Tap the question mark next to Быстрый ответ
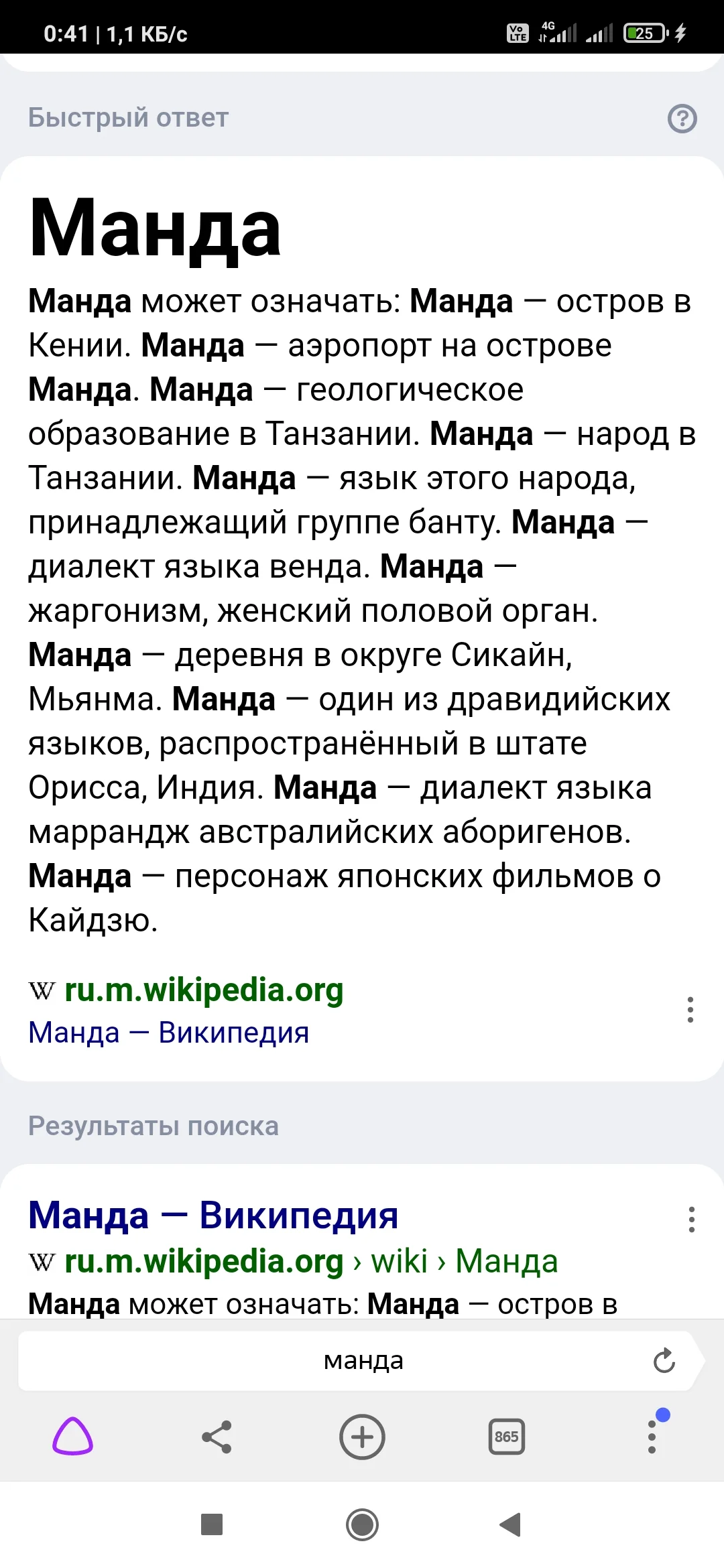This screenshot has height=1568, width=724. click(x=682, y=118)
